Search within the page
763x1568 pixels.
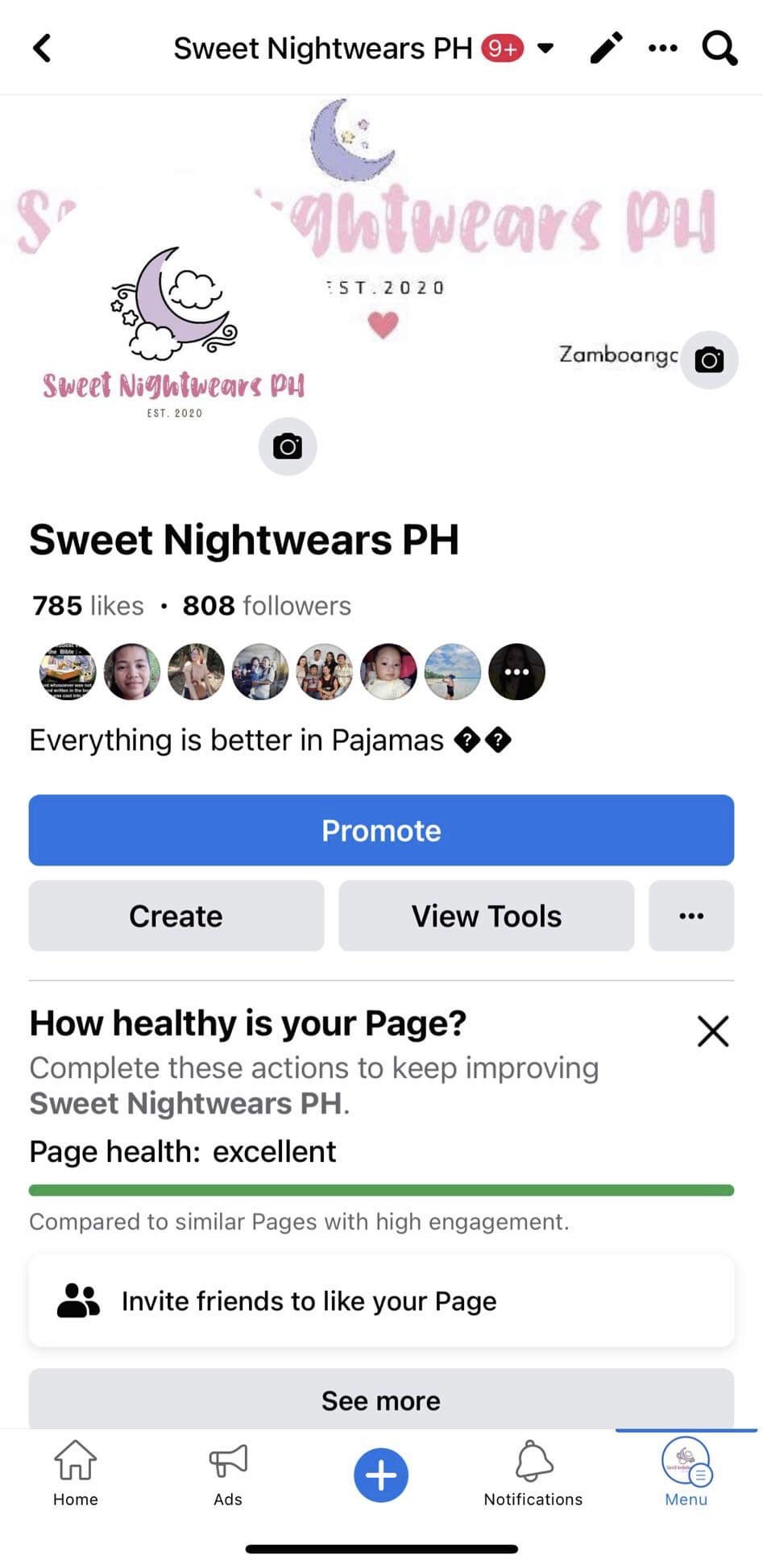point(719,48)
